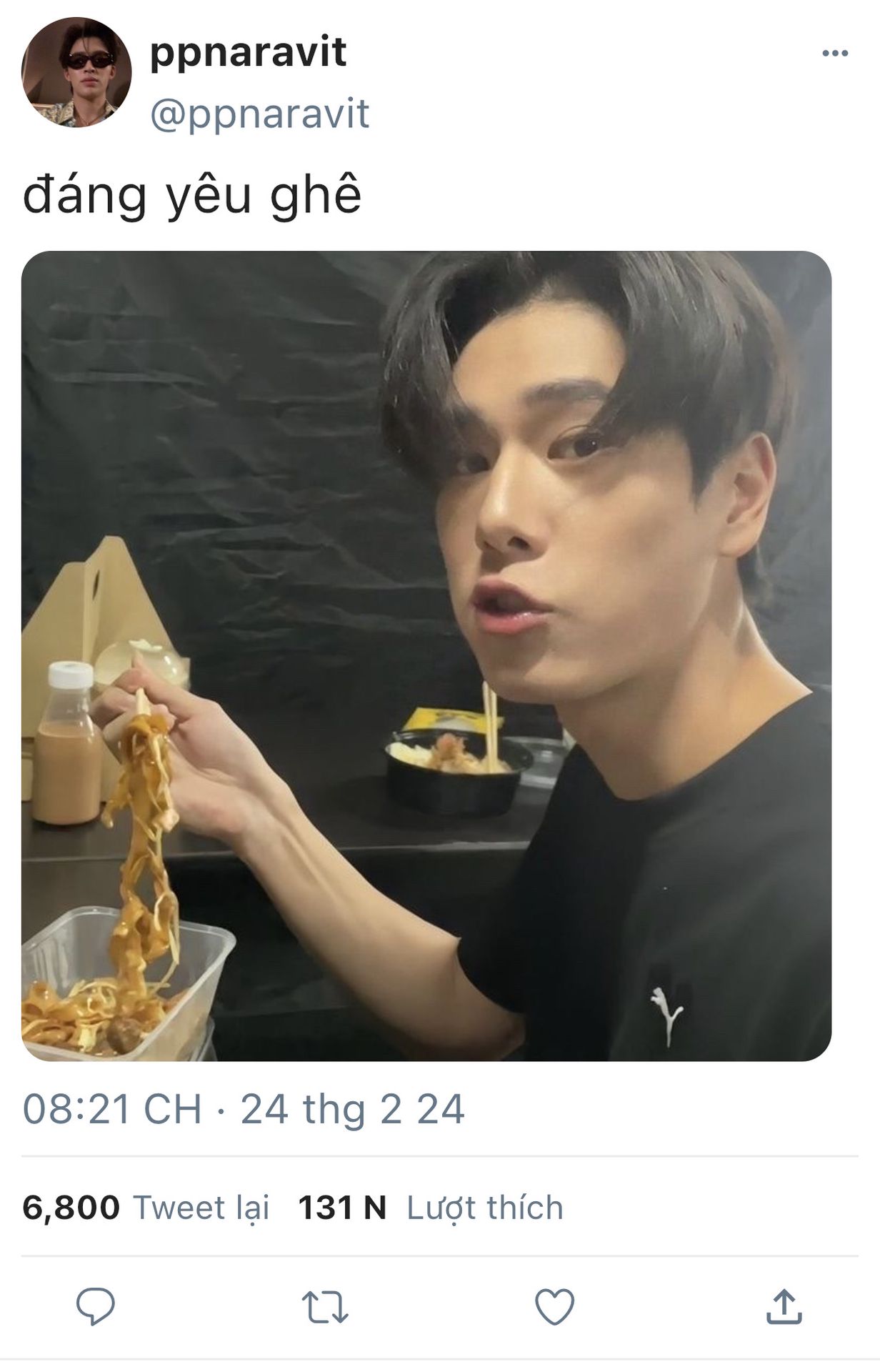Share this tweet
The height and width of the screenshot is (1372, 880).
pyautogui.click(x=784, y=1306)
